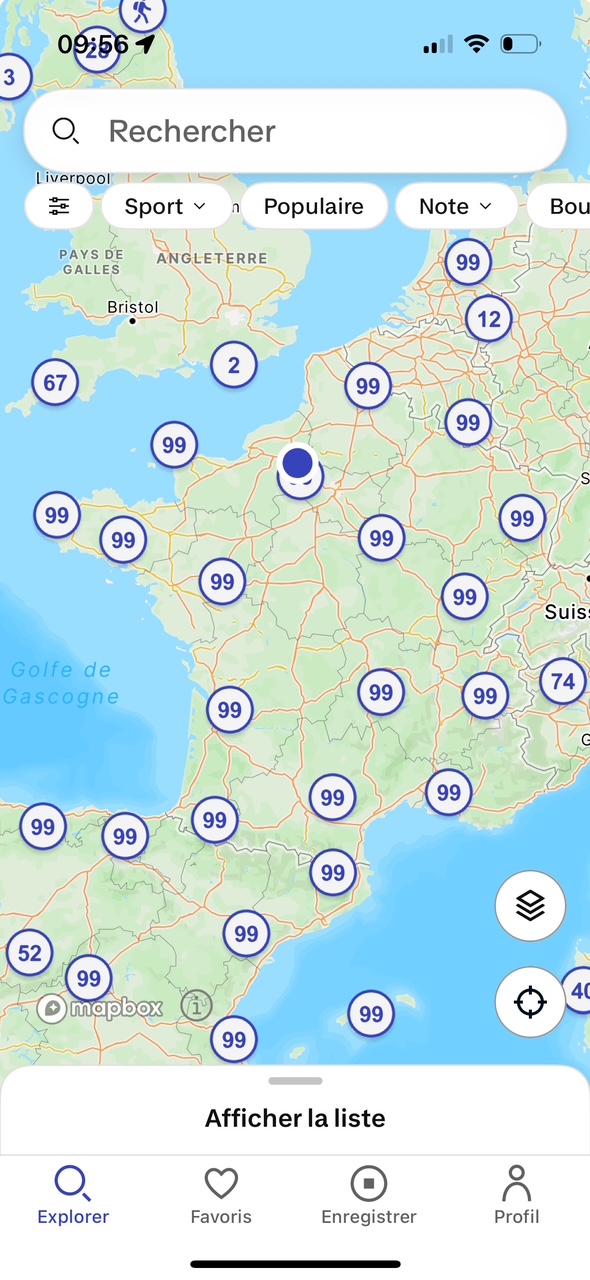Image resolution: width=590 pixels, height=1280 pixels.
Task: Open the cluster marker showing 2
Action: 234,365
